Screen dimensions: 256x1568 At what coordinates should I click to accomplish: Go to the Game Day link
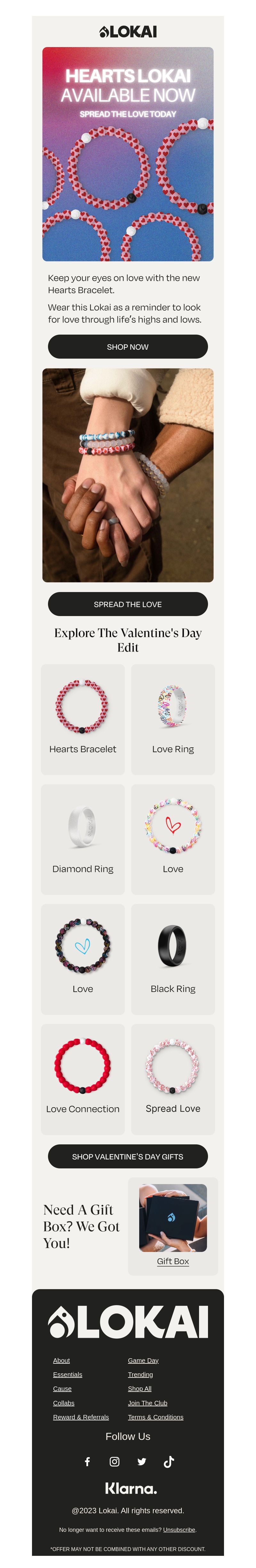(x=143, y=1360)
